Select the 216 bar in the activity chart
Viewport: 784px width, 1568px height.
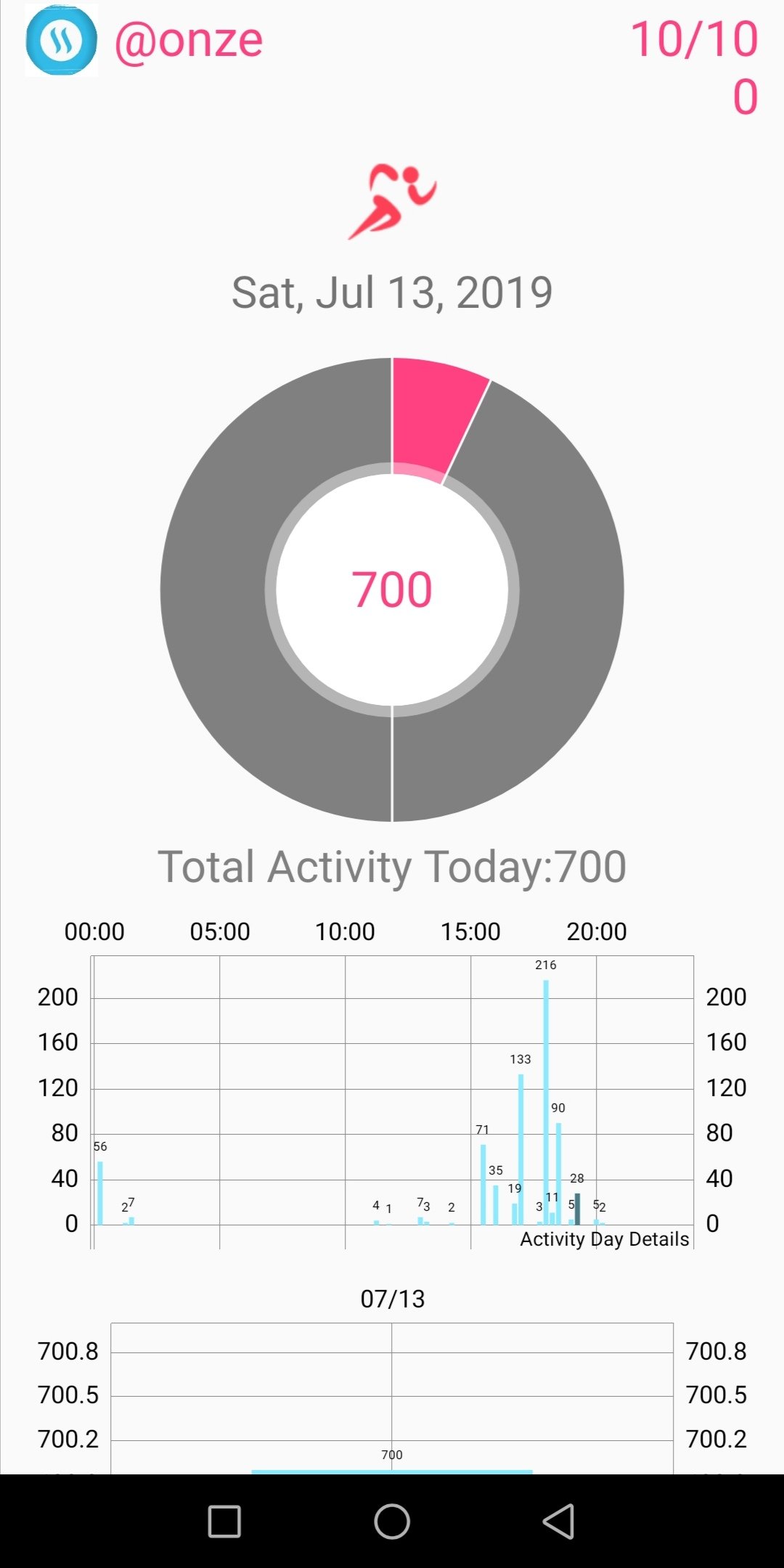point(546,1103)
